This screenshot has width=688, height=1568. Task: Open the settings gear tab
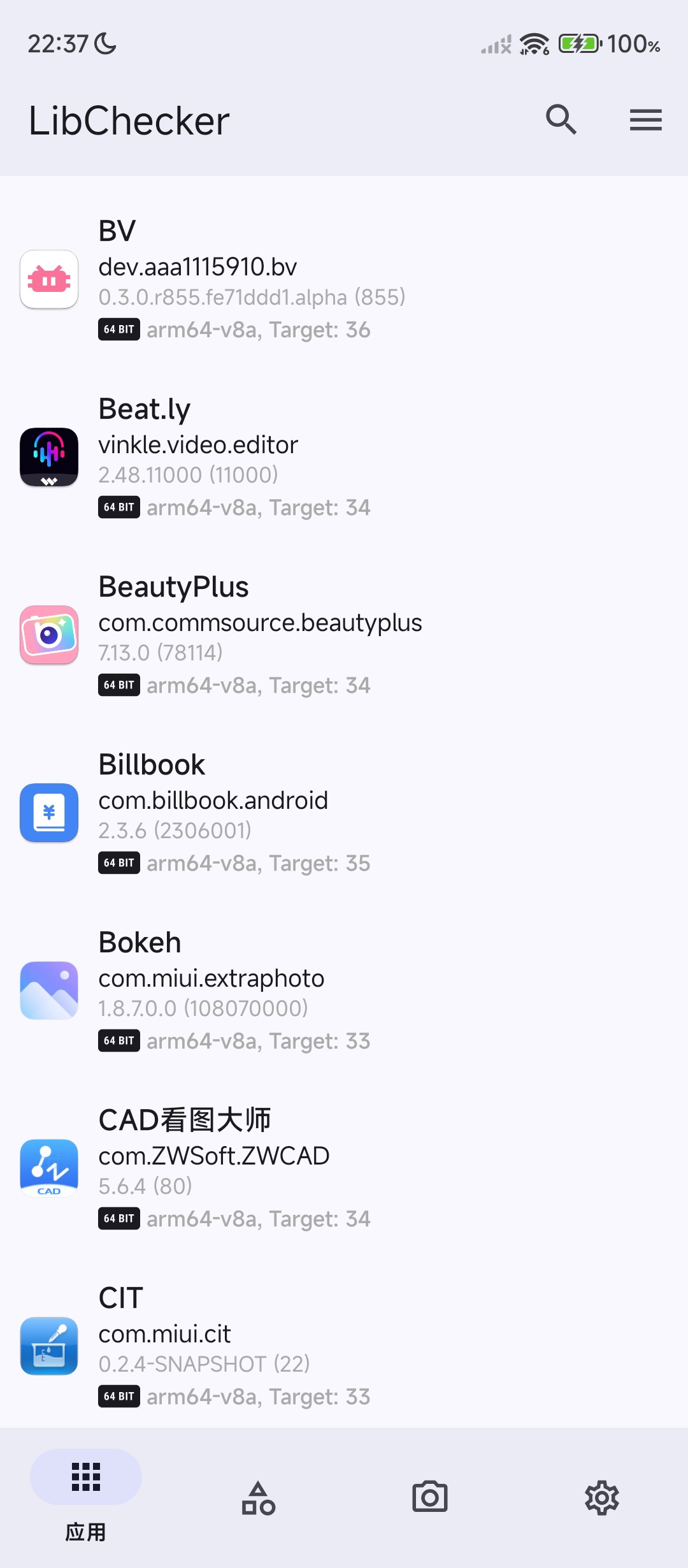[601, 1497]
